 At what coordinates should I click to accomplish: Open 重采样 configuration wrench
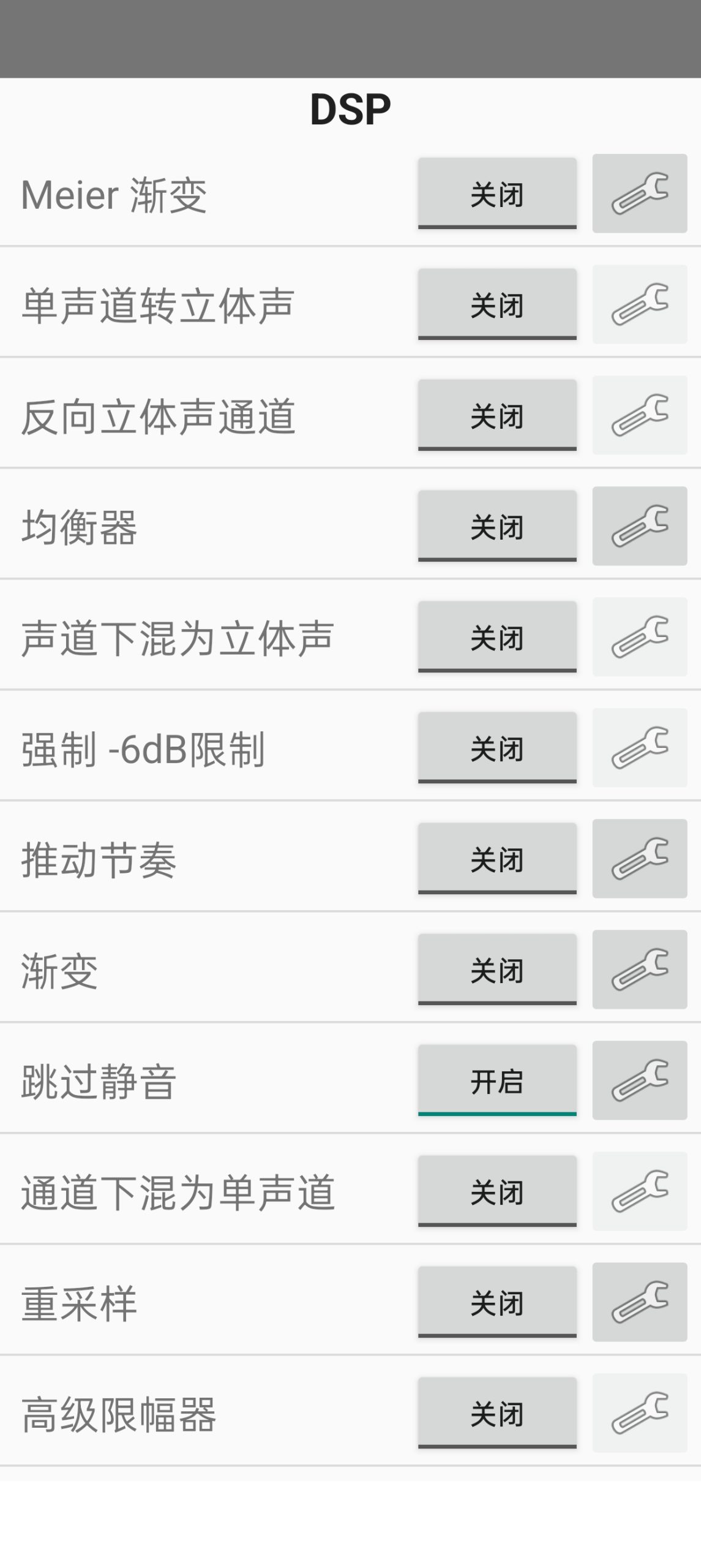coord(639,1302)
